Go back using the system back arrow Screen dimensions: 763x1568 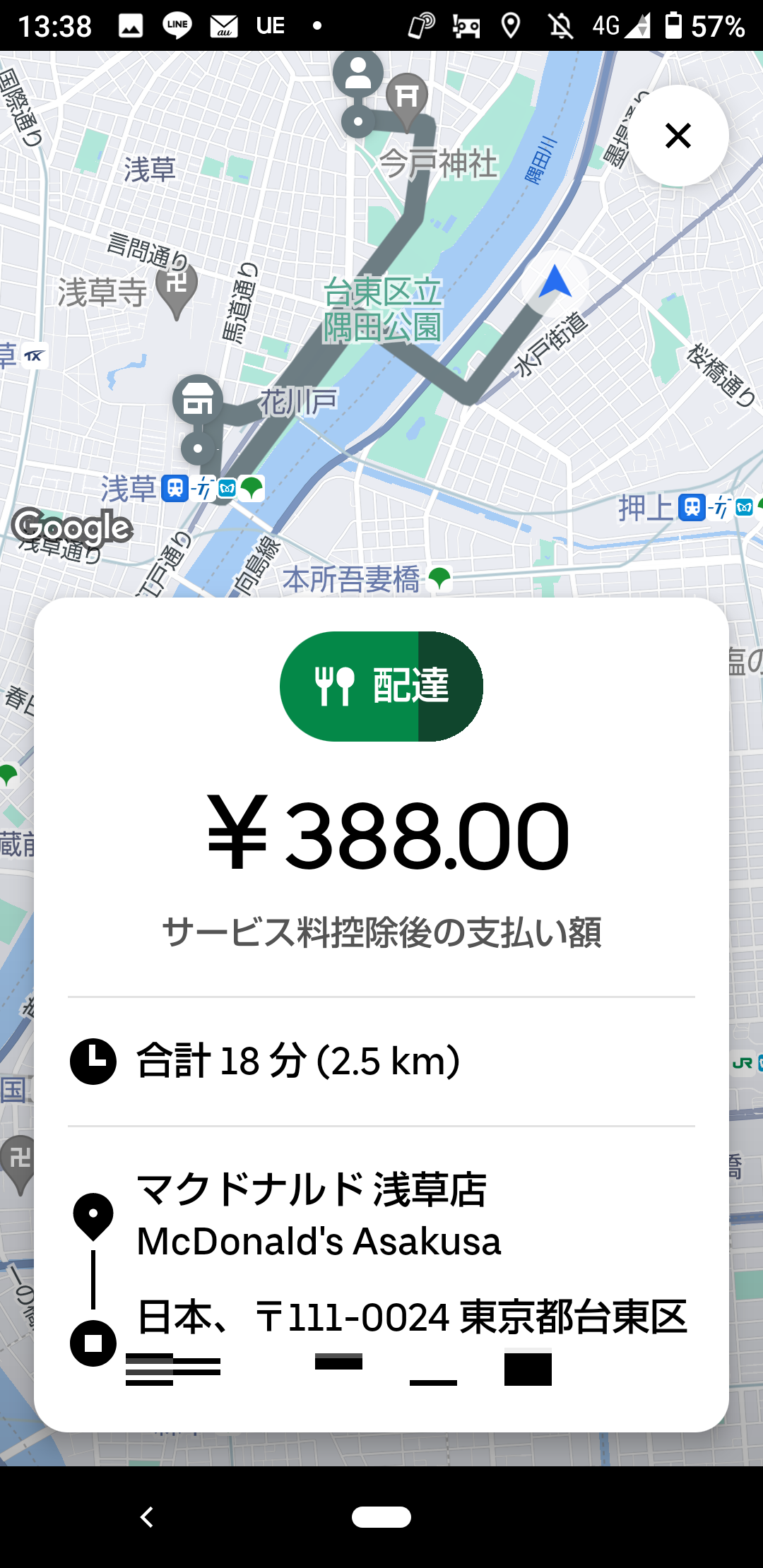147,1516
